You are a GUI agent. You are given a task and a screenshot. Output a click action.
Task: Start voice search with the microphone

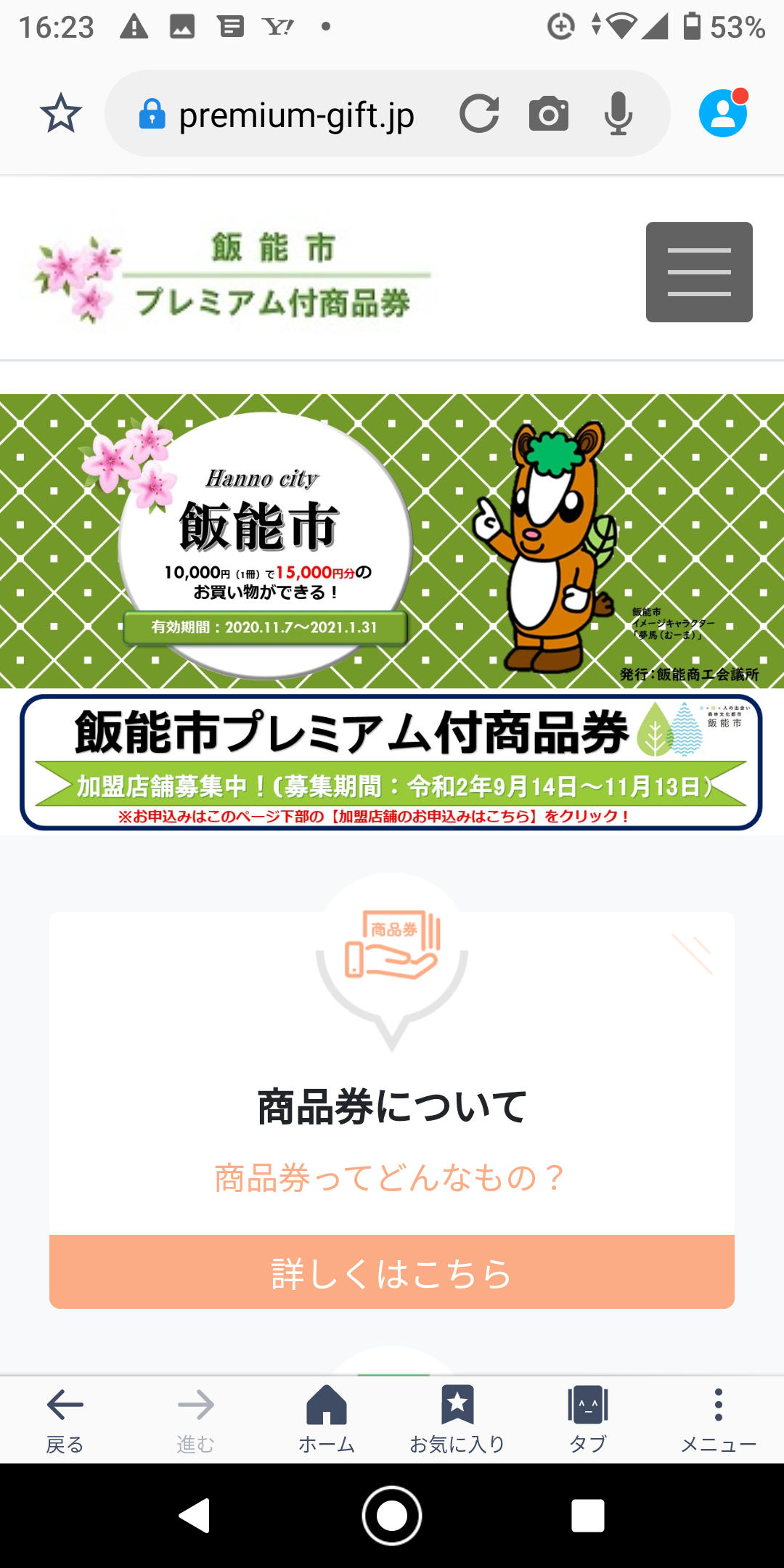(x=618, y=114)
